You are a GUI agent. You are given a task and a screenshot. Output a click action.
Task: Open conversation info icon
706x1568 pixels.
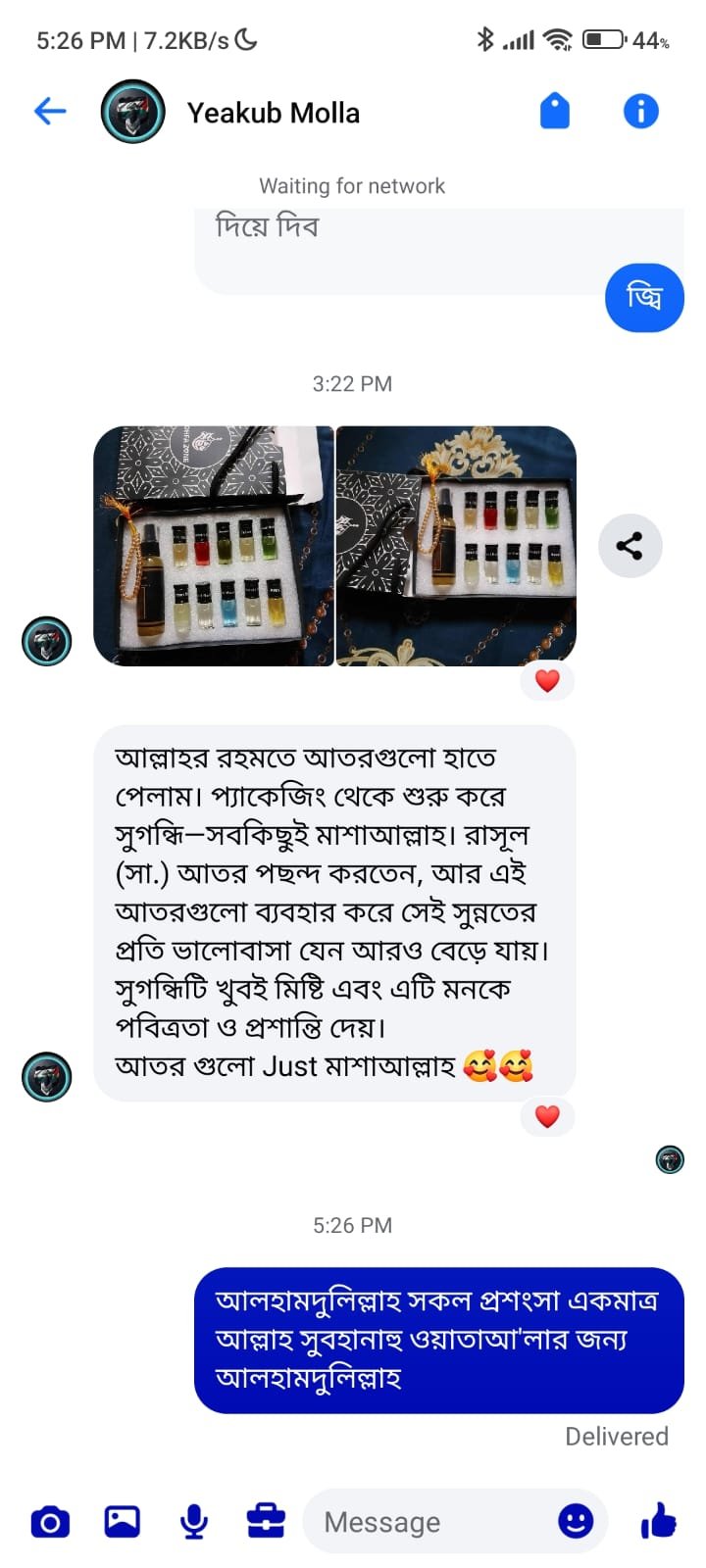(640, 112)
